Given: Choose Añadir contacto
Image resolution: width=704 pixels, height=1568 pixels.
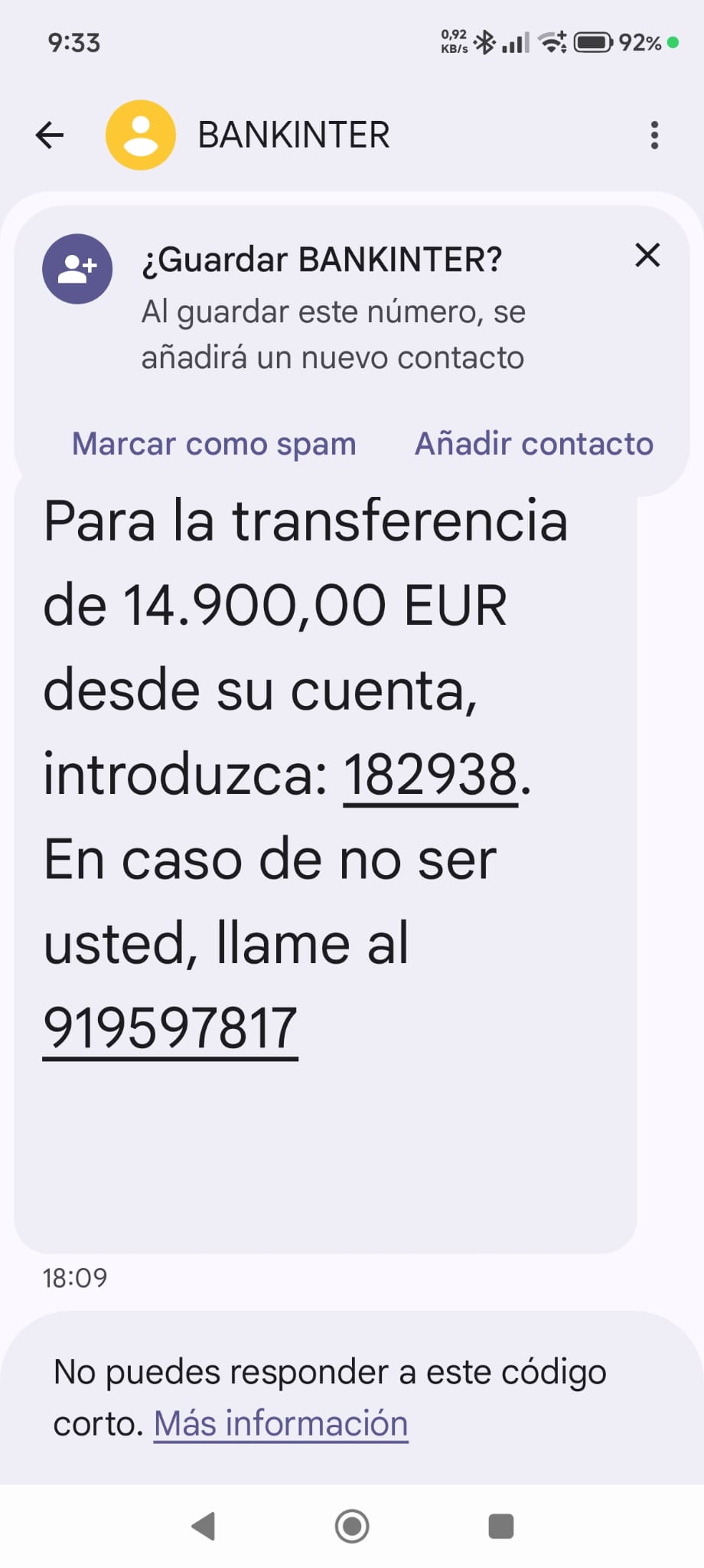Looking at the screenshot, I should [x=534, y=444].
